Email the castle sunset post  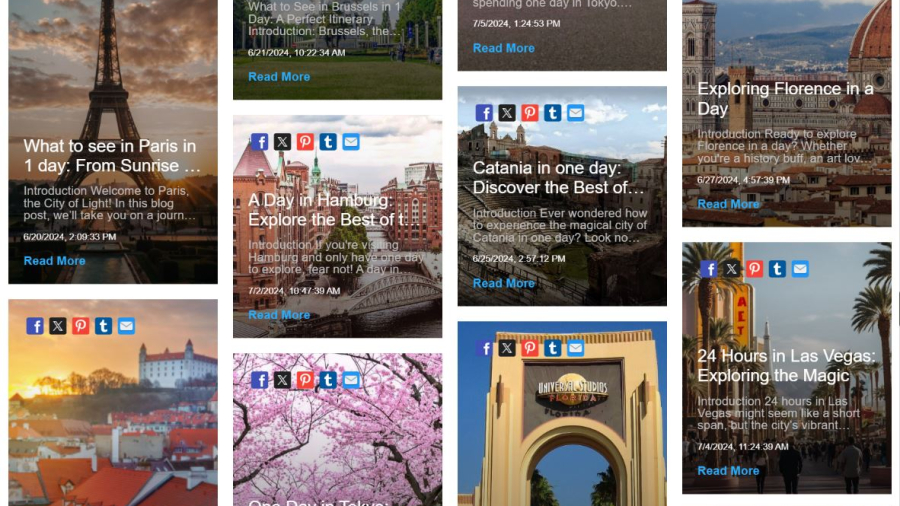pos(126,326)
